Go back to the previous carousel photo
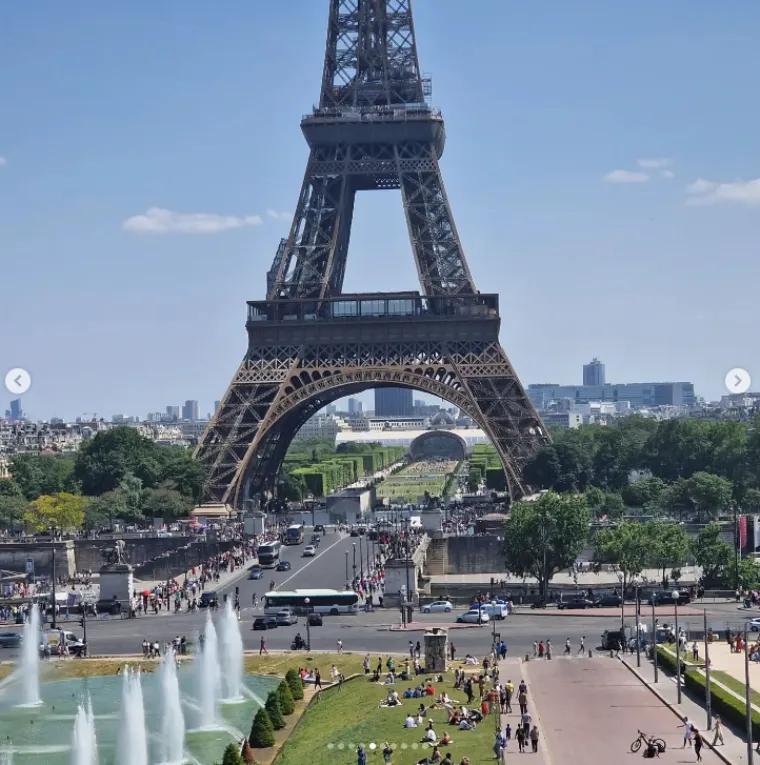760x765 pixels. tap(18, 381)
